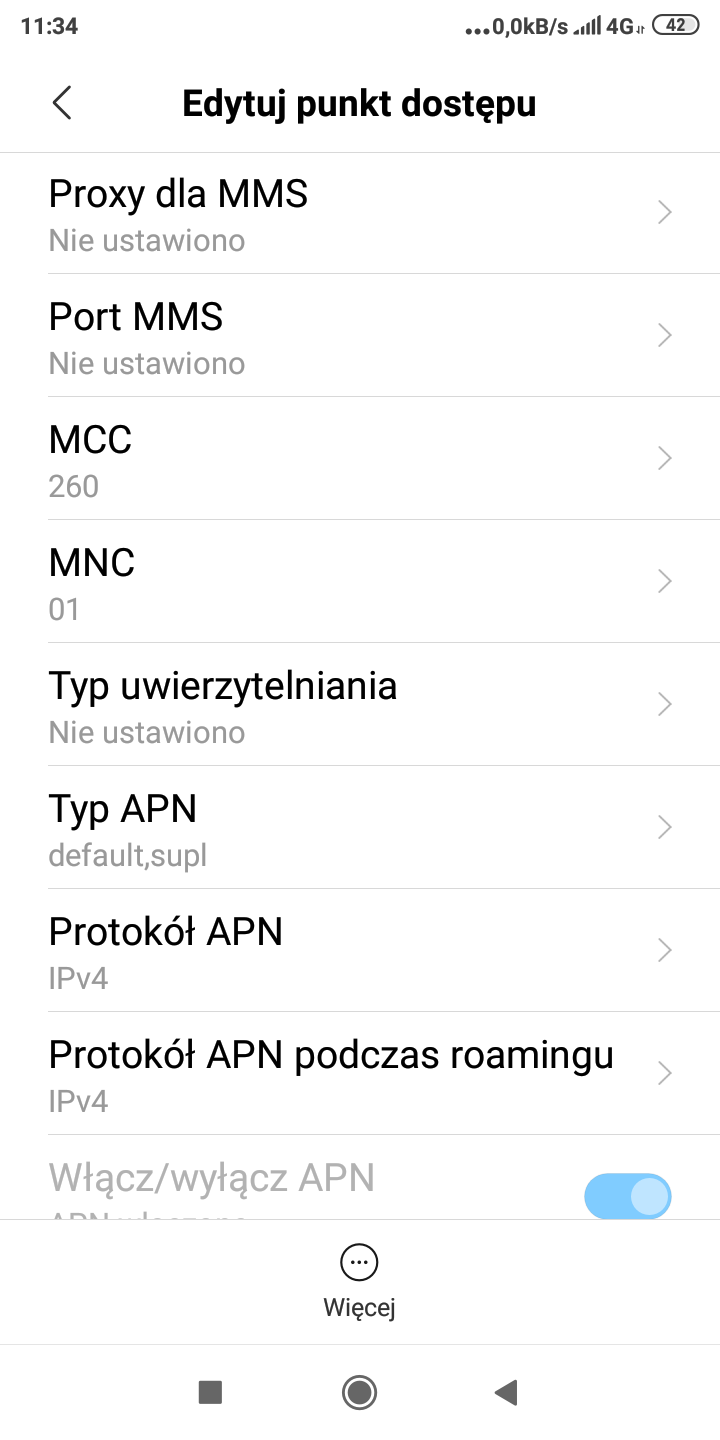Open Typ APN setting

[360, 828]
